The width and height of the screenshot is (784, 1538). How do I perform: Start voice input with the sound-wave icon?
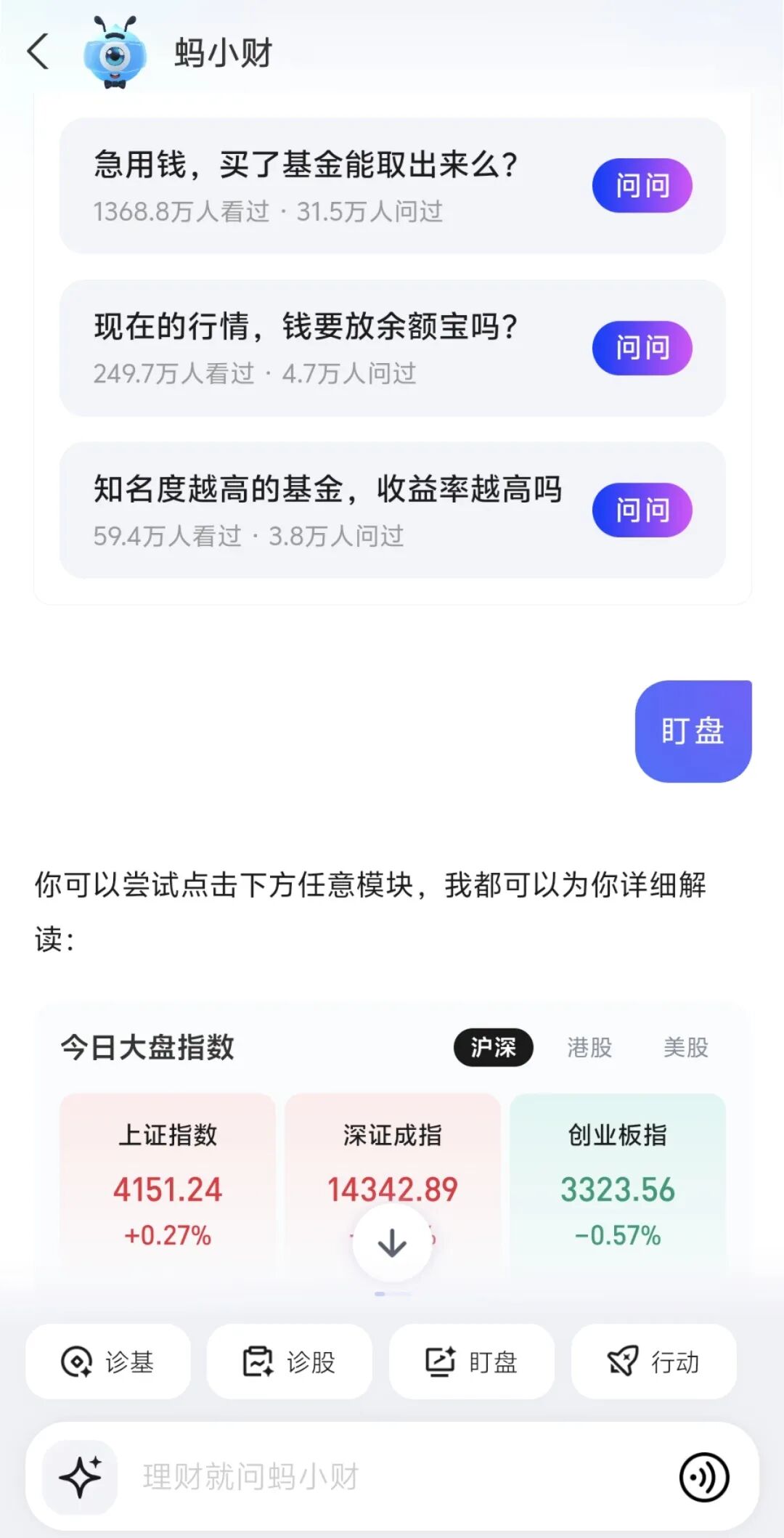coord(703,1476)
